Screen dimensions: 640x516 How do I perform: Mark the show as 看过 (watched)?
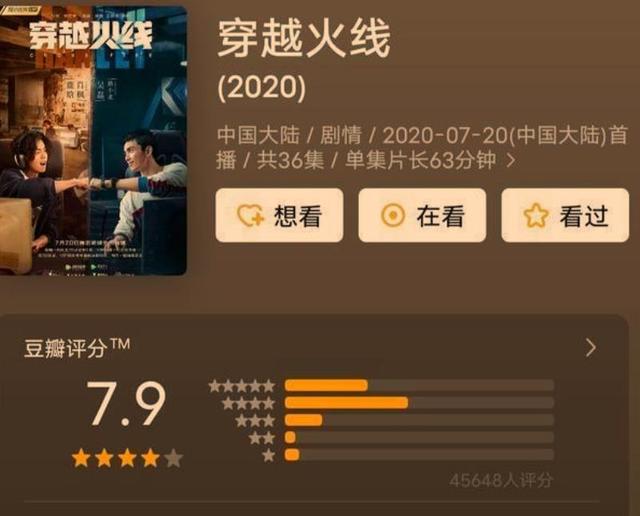point(565,216)
